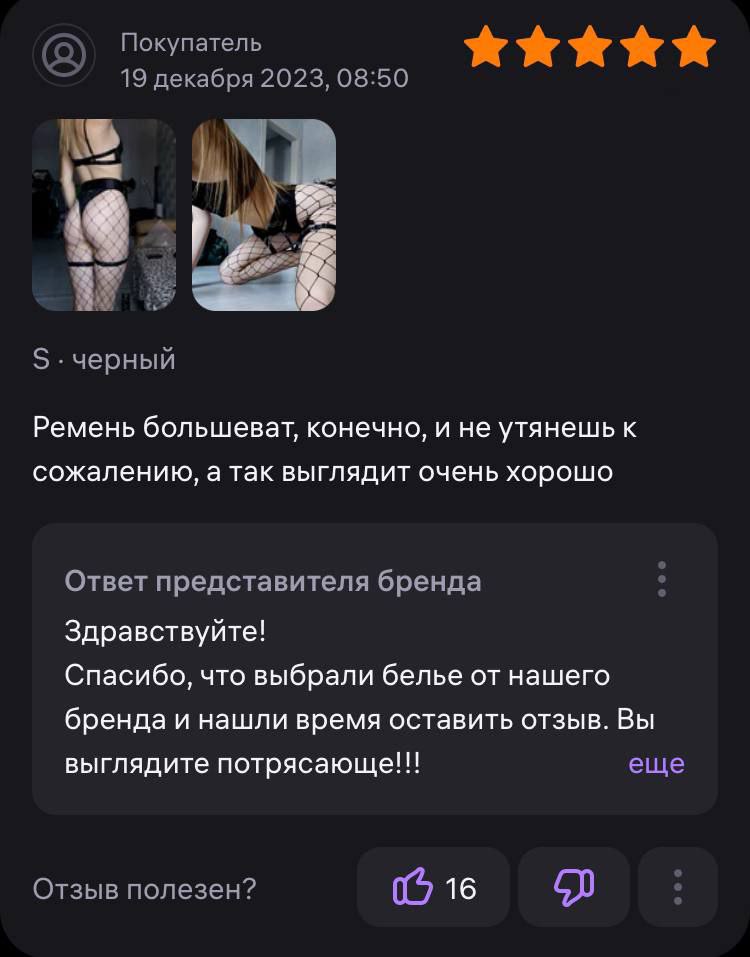Image resolution: width=750 pixels, height=957 pixels.
Task: Open overflow menu in brand representative reply
Action: pos(662,579)
